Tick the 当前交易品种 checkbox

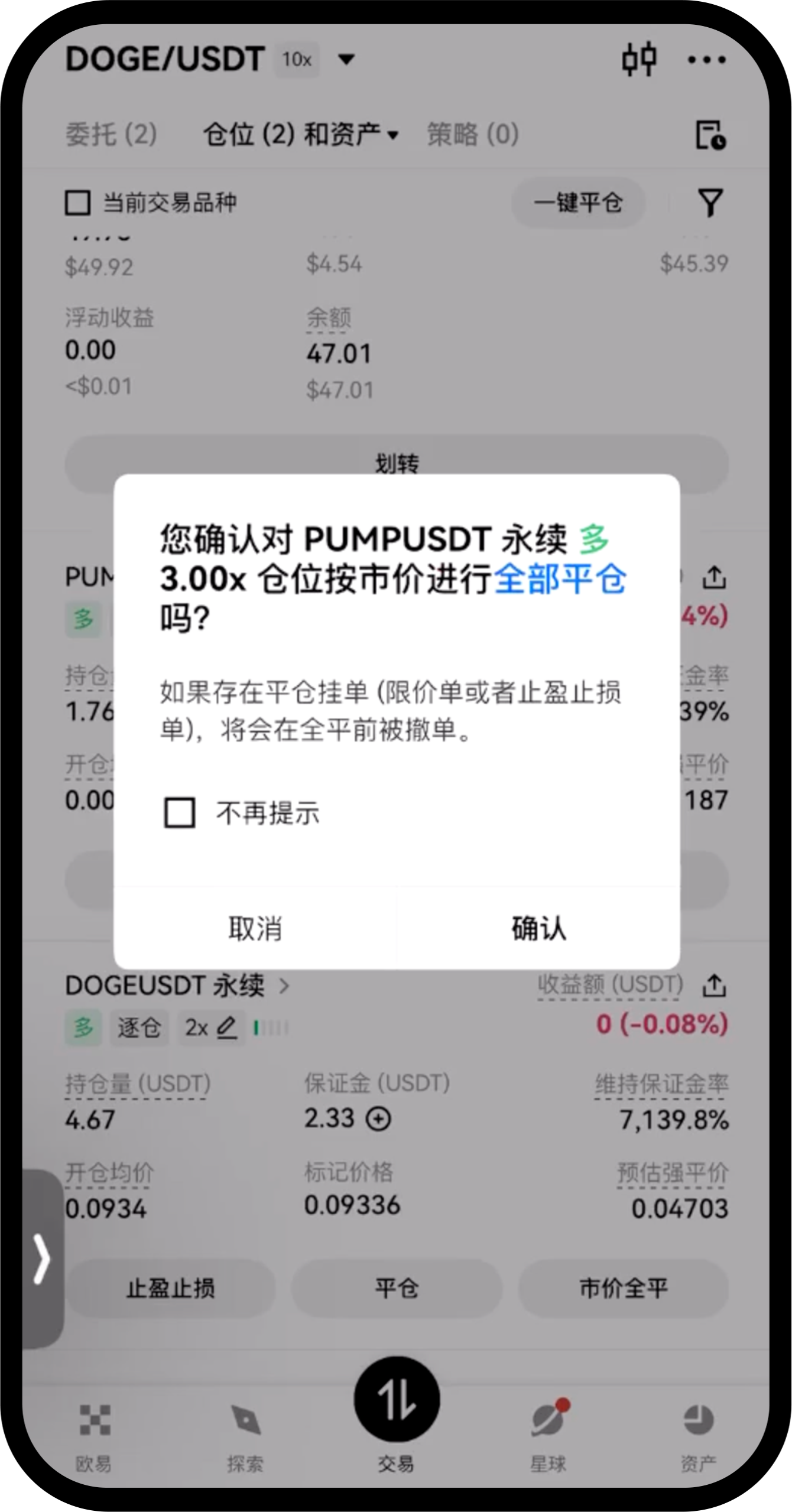78,203
